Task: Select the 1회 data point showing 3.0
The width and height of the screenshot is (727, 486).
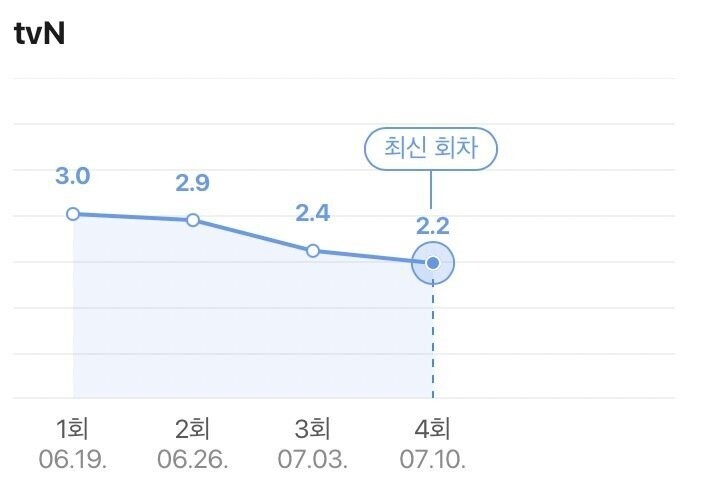Action: tap(73, 214)
